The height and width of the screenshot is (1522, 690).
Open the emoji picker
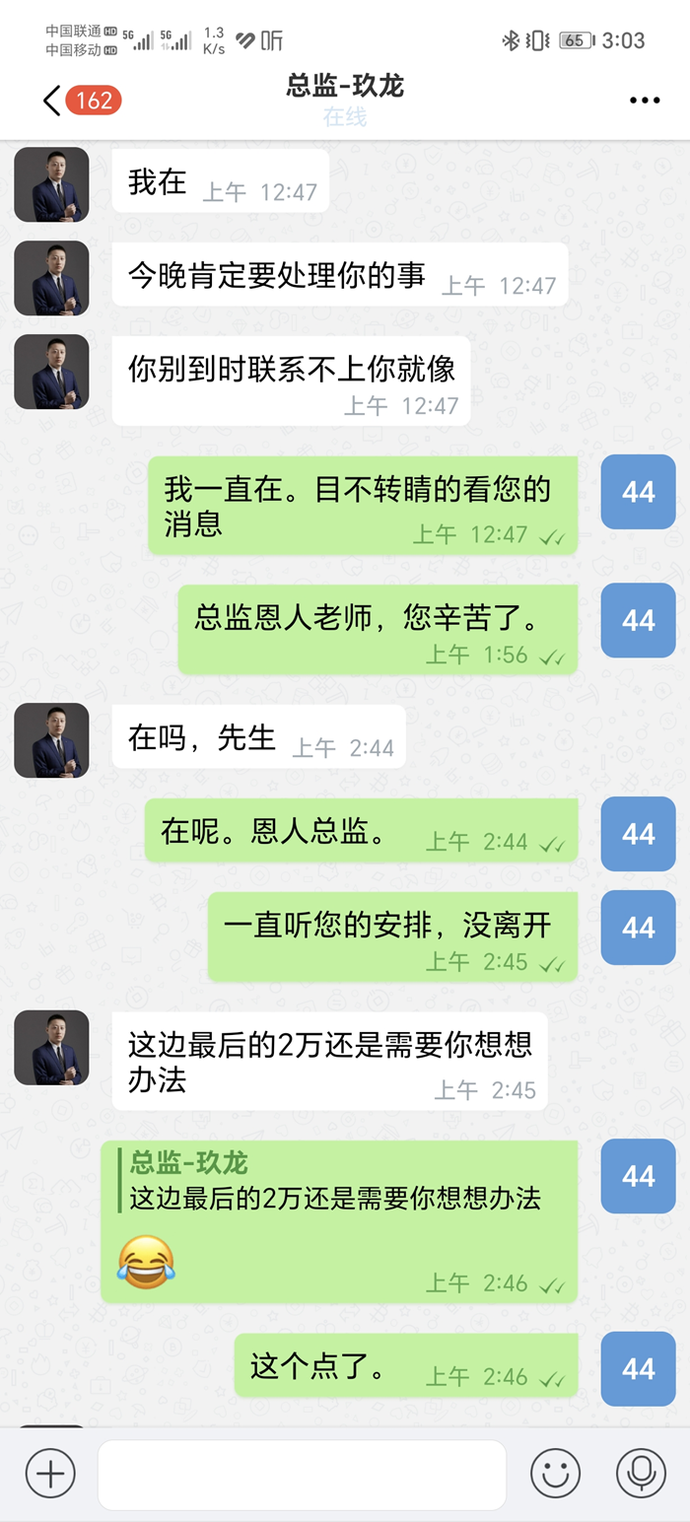(555, 1473)
